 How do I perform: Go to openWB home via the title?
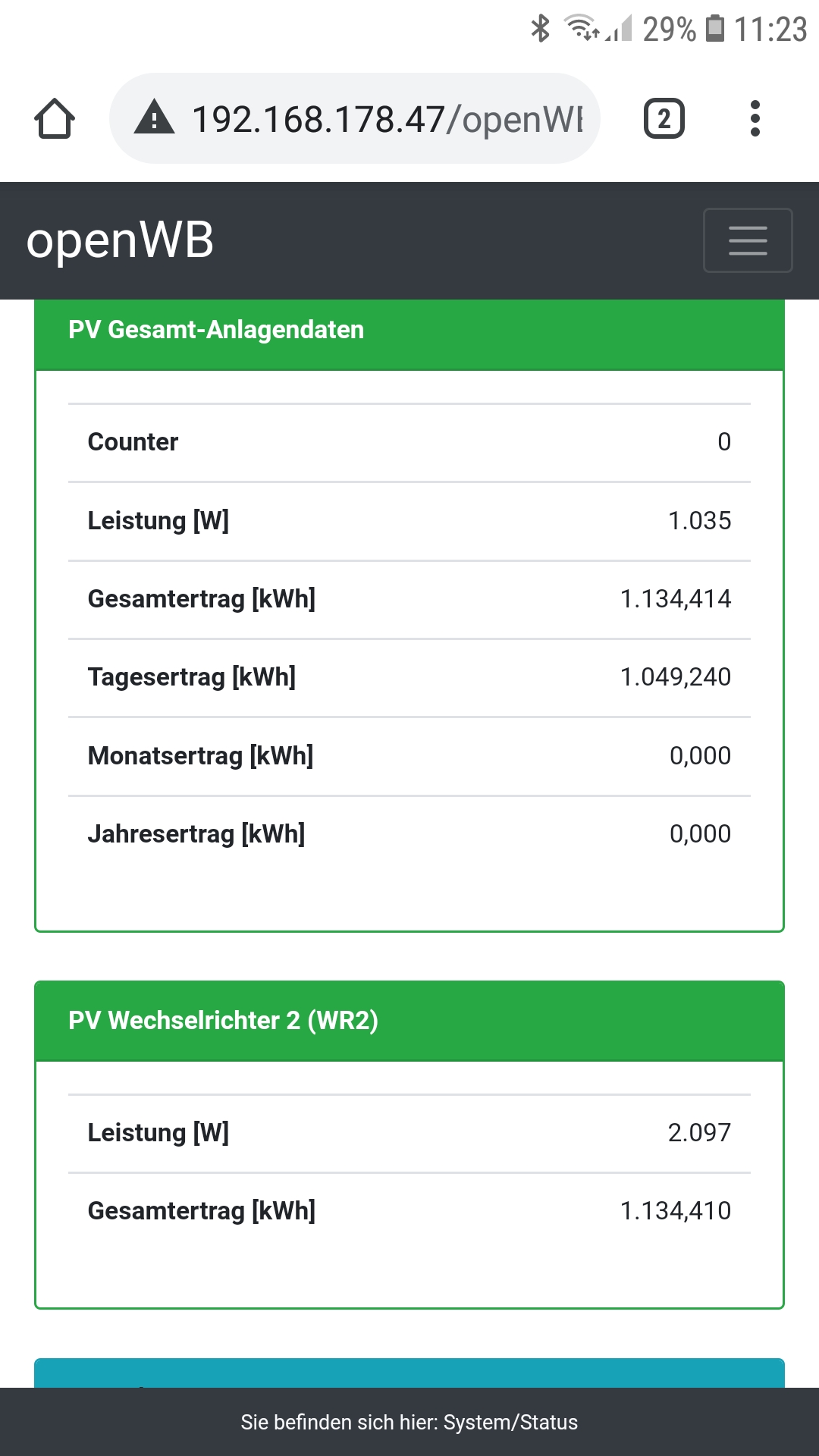(x=120, y=240)
